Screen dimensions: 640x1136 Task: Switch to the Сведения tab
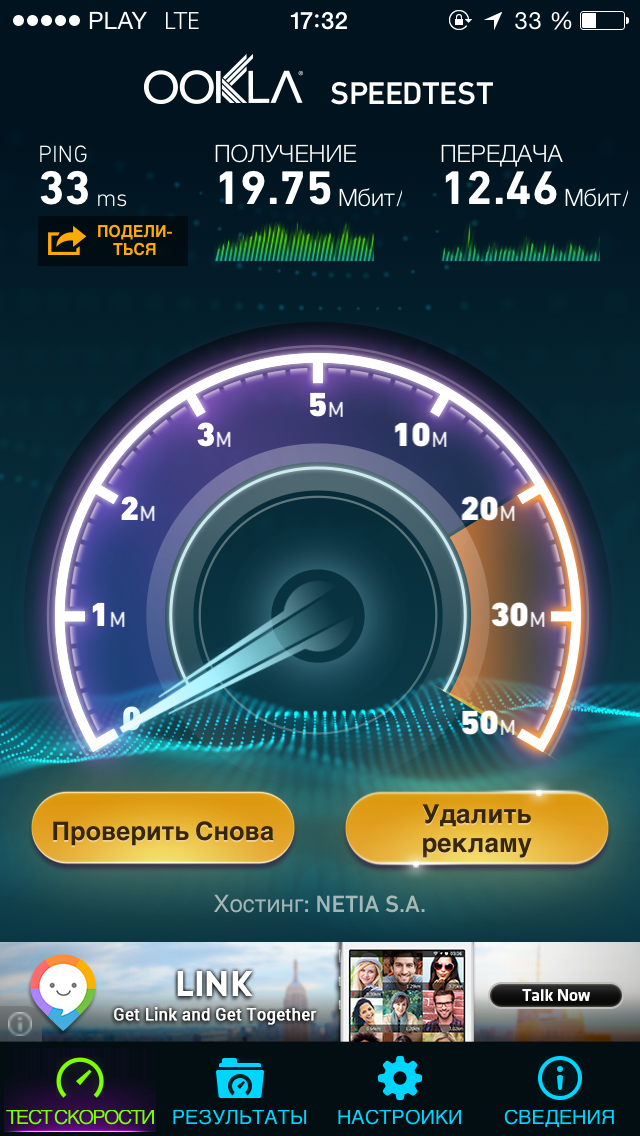tap(559, 1092)
